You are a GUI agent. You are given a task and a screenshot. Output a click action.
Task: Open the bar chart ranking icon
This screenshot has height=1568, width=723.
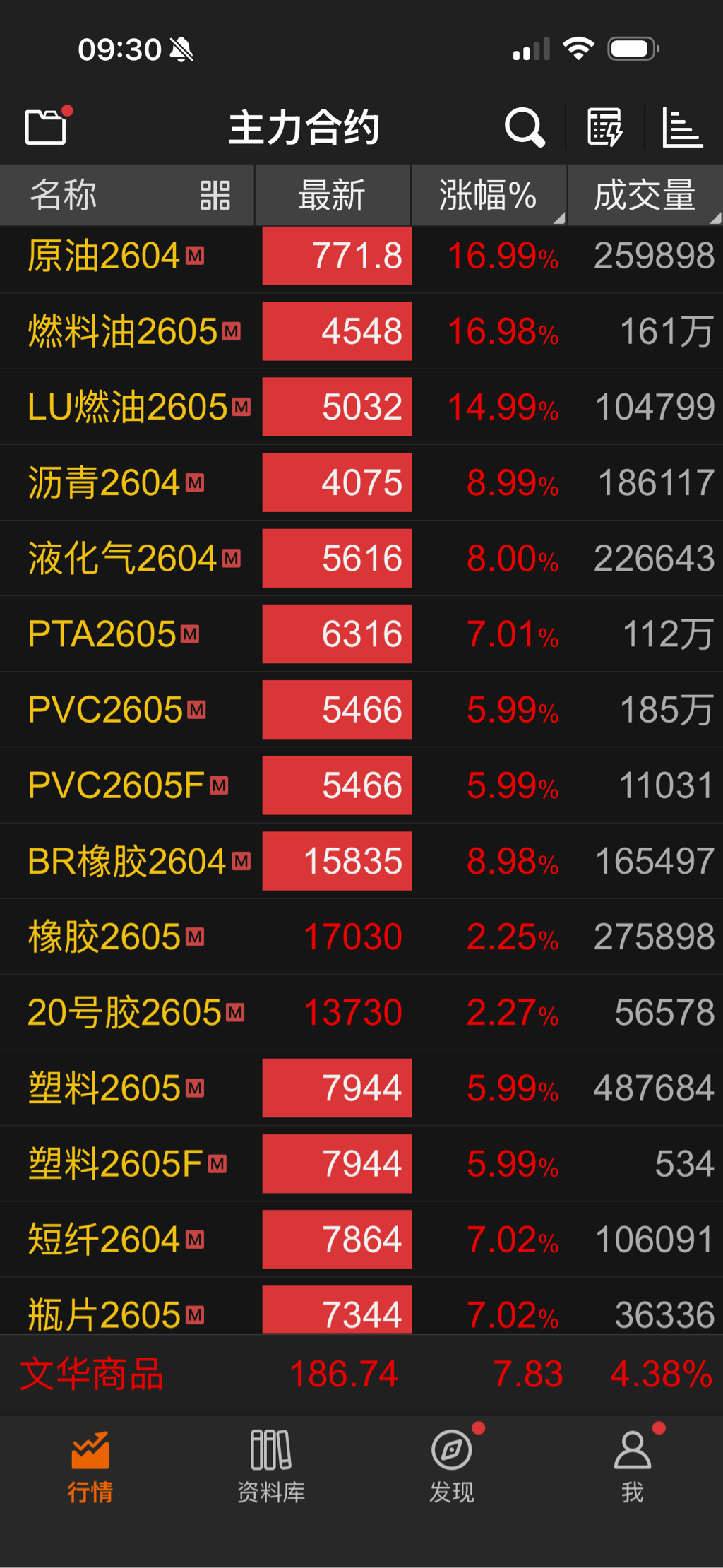(x=682, y=128)
